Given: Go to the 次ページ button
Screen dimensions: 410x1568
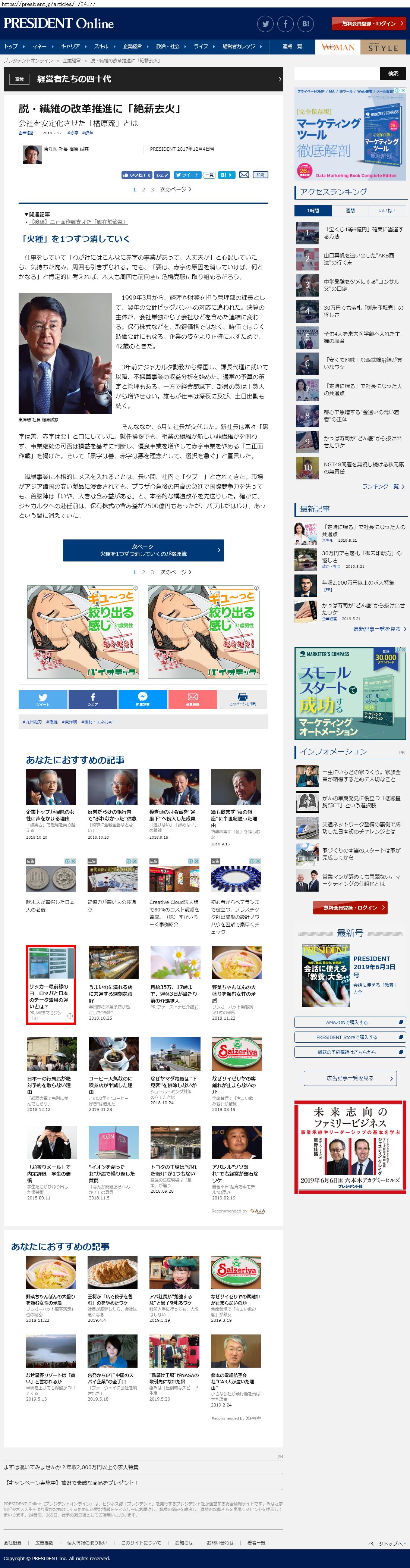Looking at the screenshot, I should [x=143, y=550].
